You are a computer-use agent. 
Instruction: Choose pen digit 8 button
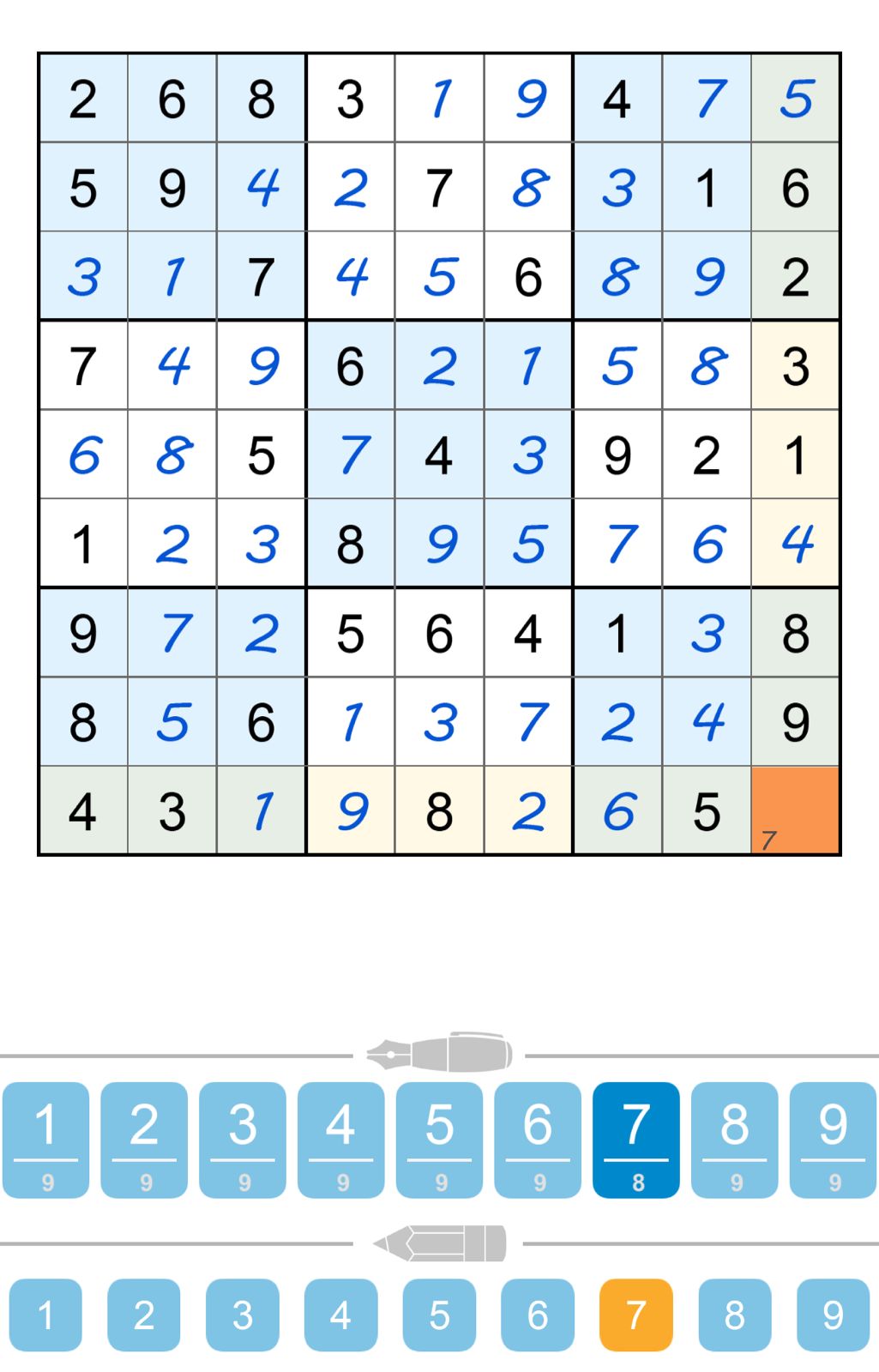[x=734, y=1140]
